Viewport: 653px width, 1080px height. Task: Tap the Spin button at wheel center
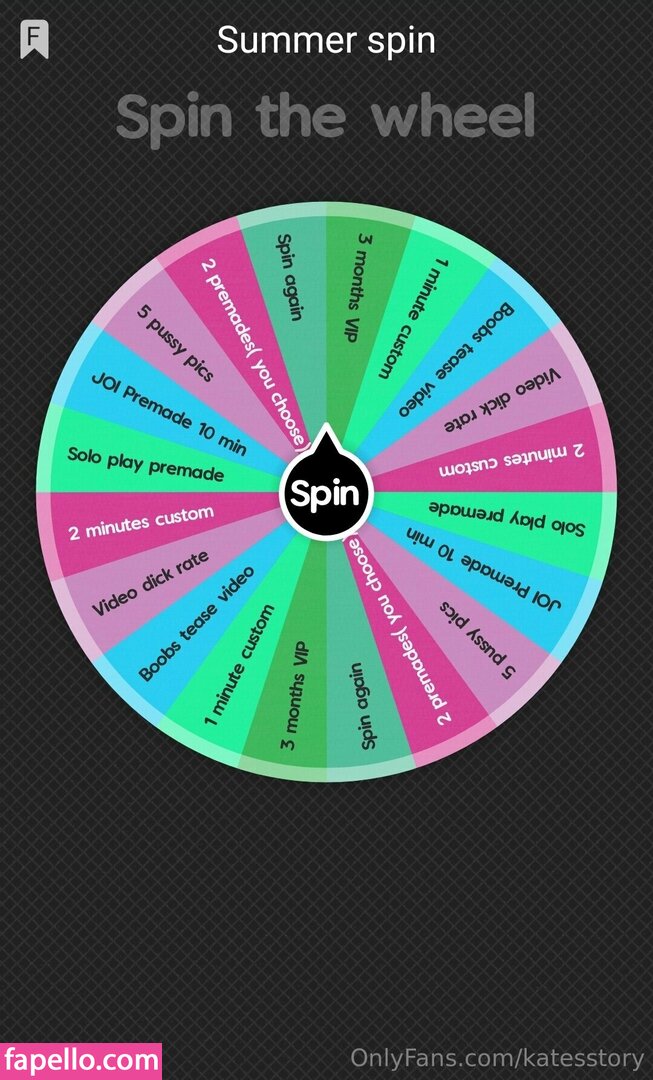[x=326, y=493]
